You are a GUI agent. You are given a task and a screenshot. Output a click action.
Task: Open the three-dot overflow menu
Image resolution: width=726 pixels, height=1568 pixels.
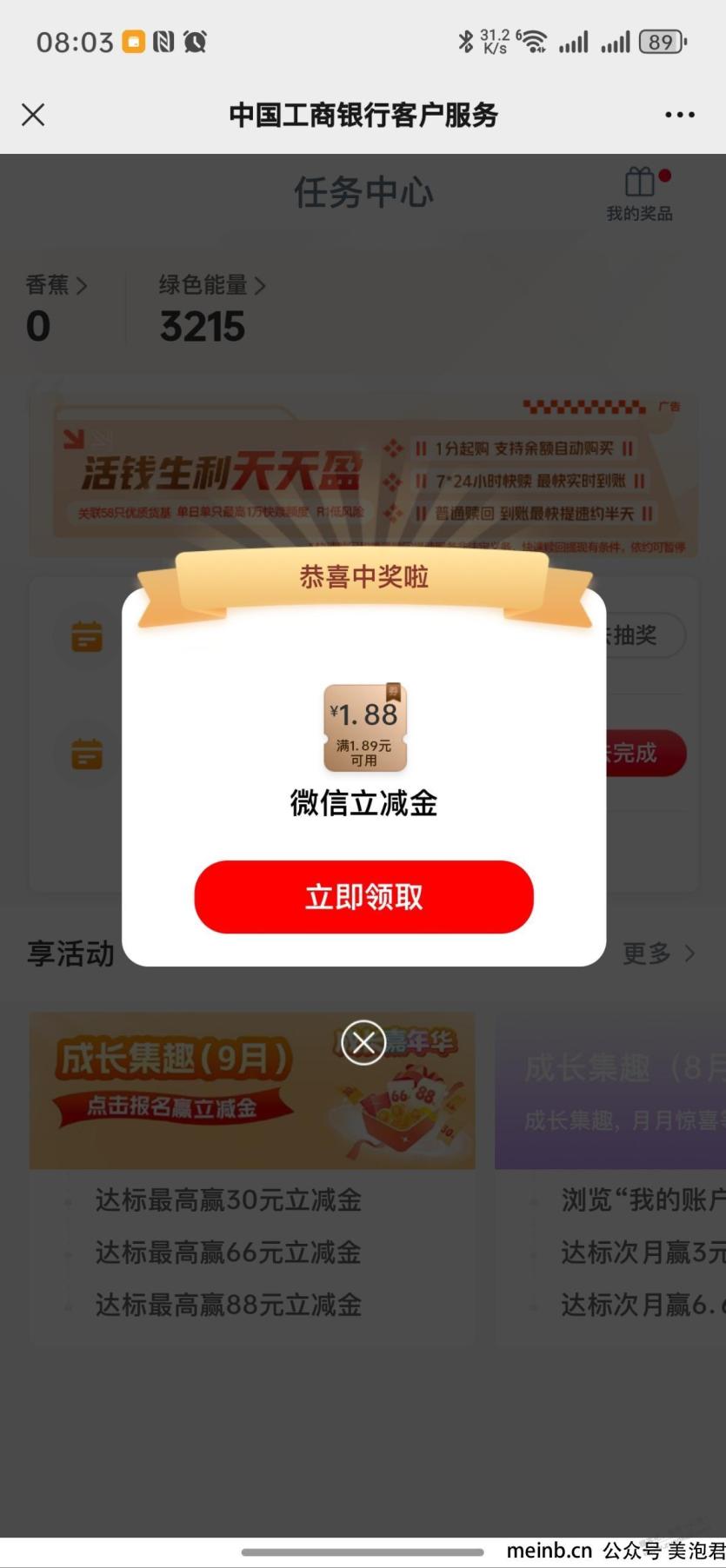point(679,115)
